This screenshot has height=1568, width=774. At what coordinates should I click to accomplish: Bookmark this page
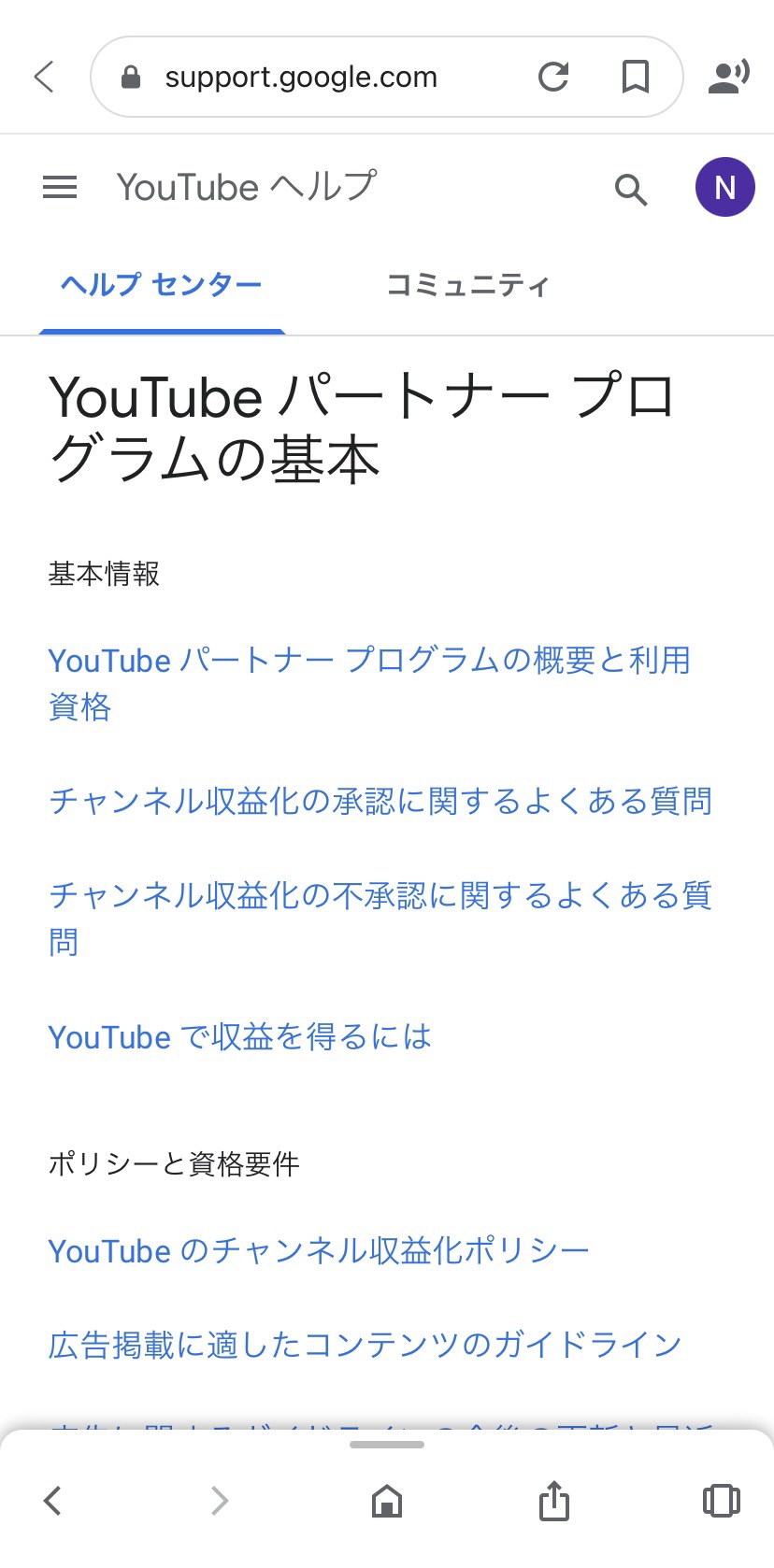pyautogui.click(x=636, y=77)
